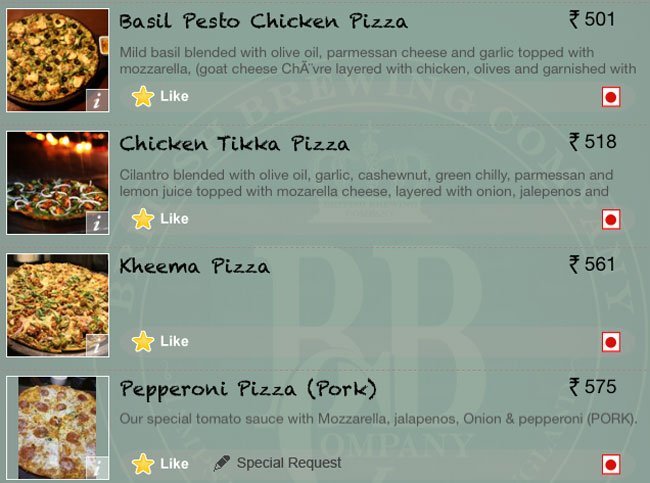Open info on Pepperoni Pizza photo
The image size is (650, 483).
(97, 468)
